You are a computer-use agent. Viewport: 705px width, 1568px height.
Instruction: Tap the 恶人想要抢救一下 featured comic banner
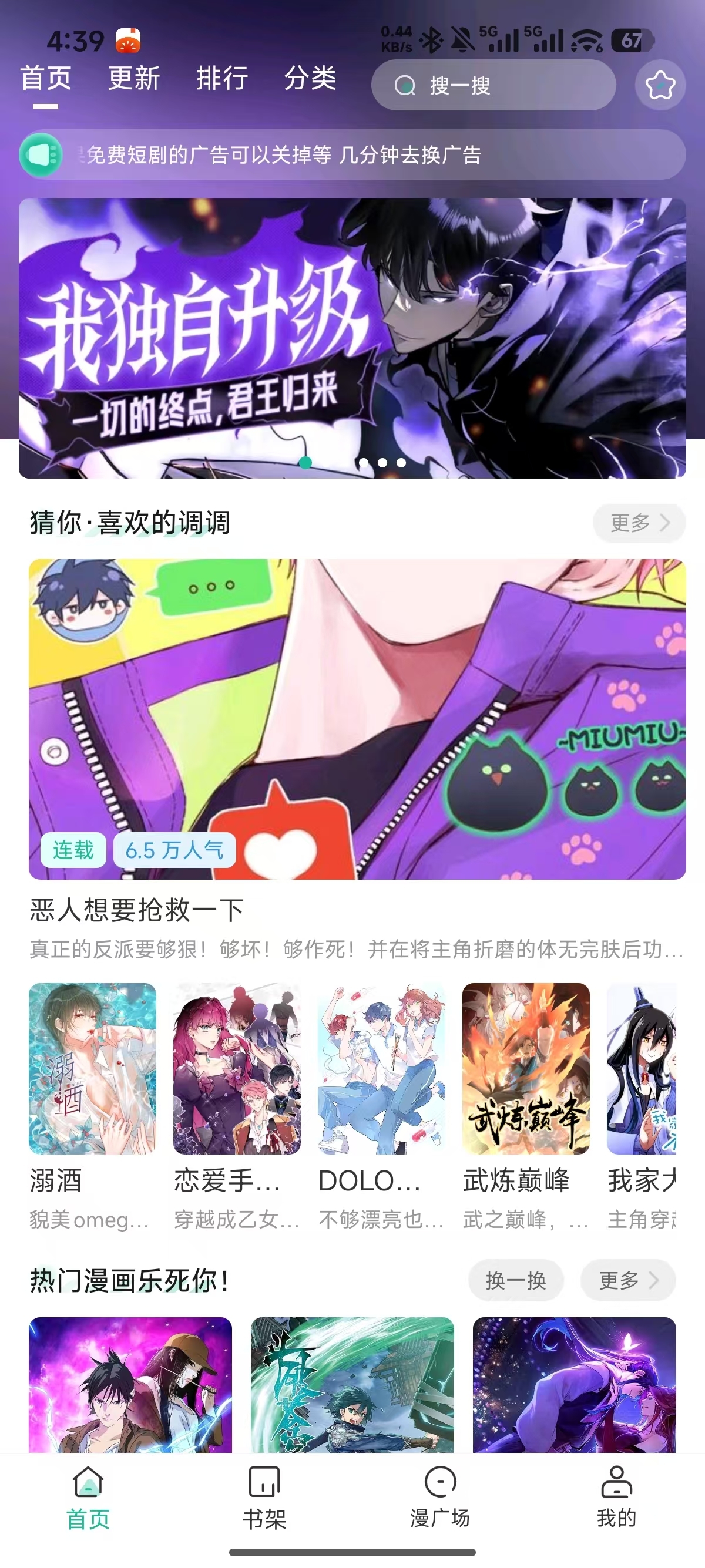(352, 718)
